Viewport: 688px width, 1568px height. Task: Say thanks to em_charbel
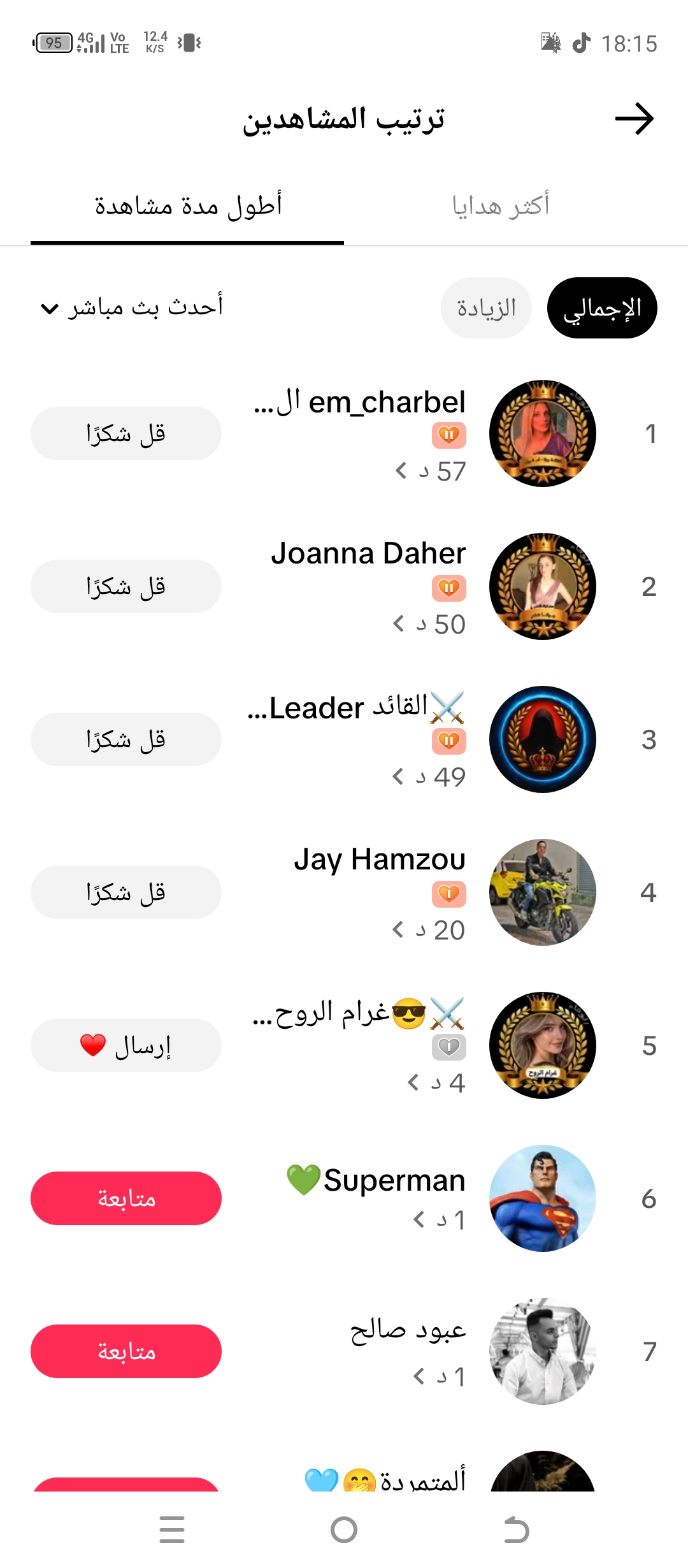click(126, 433)
